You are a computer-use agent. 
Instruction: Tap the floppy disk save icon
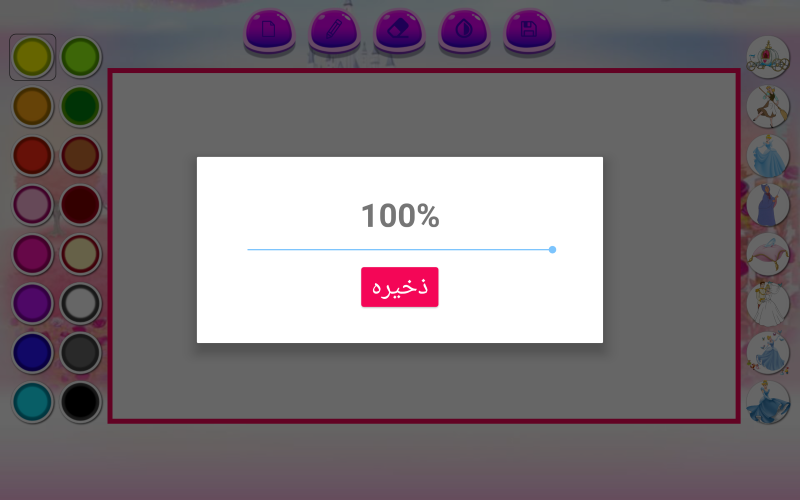pos(529,30)
